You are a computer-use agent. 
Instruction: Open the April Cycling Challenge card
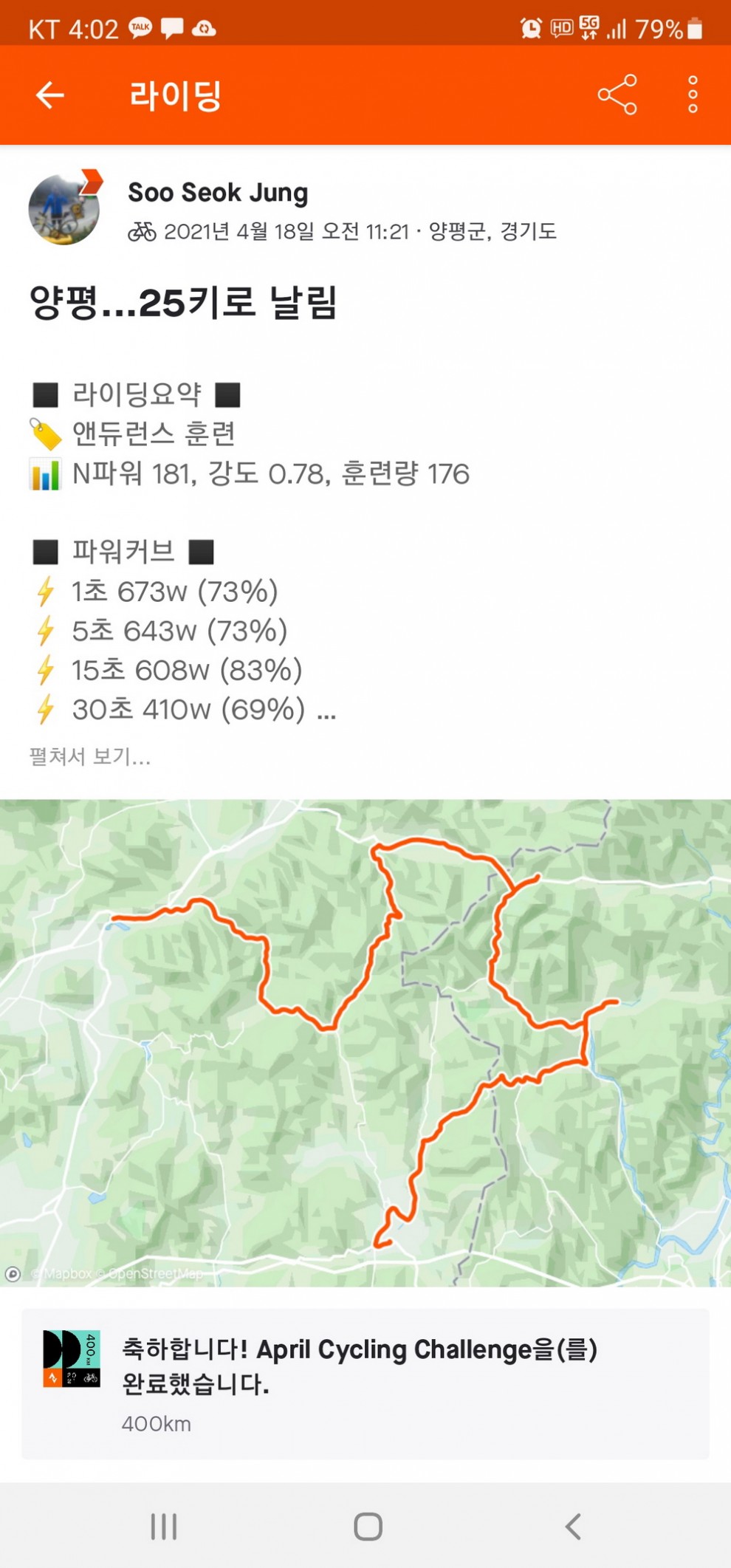click(365, 1383)
